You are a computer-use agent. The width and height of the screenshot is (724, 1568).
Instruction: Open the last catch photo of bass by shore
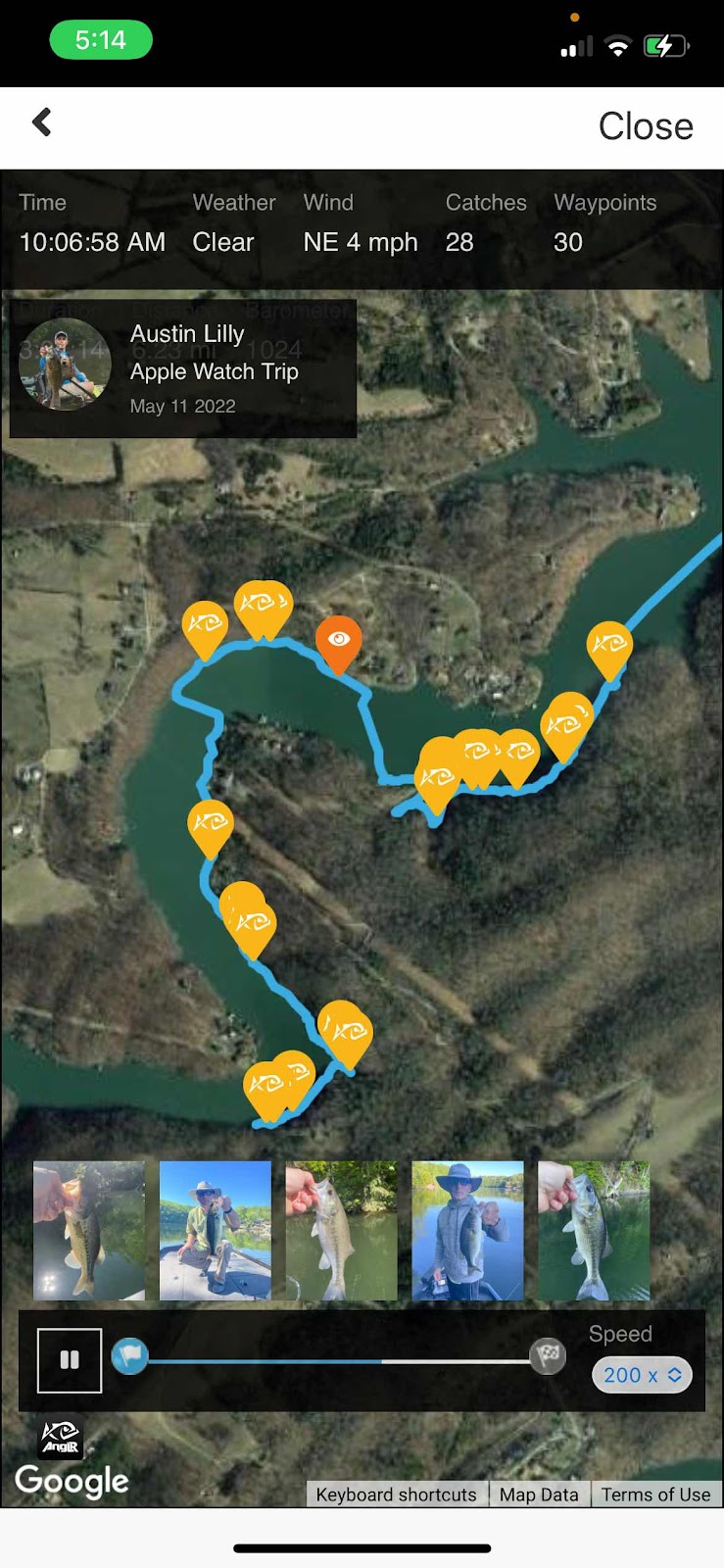pyautogui.click(x=594, y=1231)
